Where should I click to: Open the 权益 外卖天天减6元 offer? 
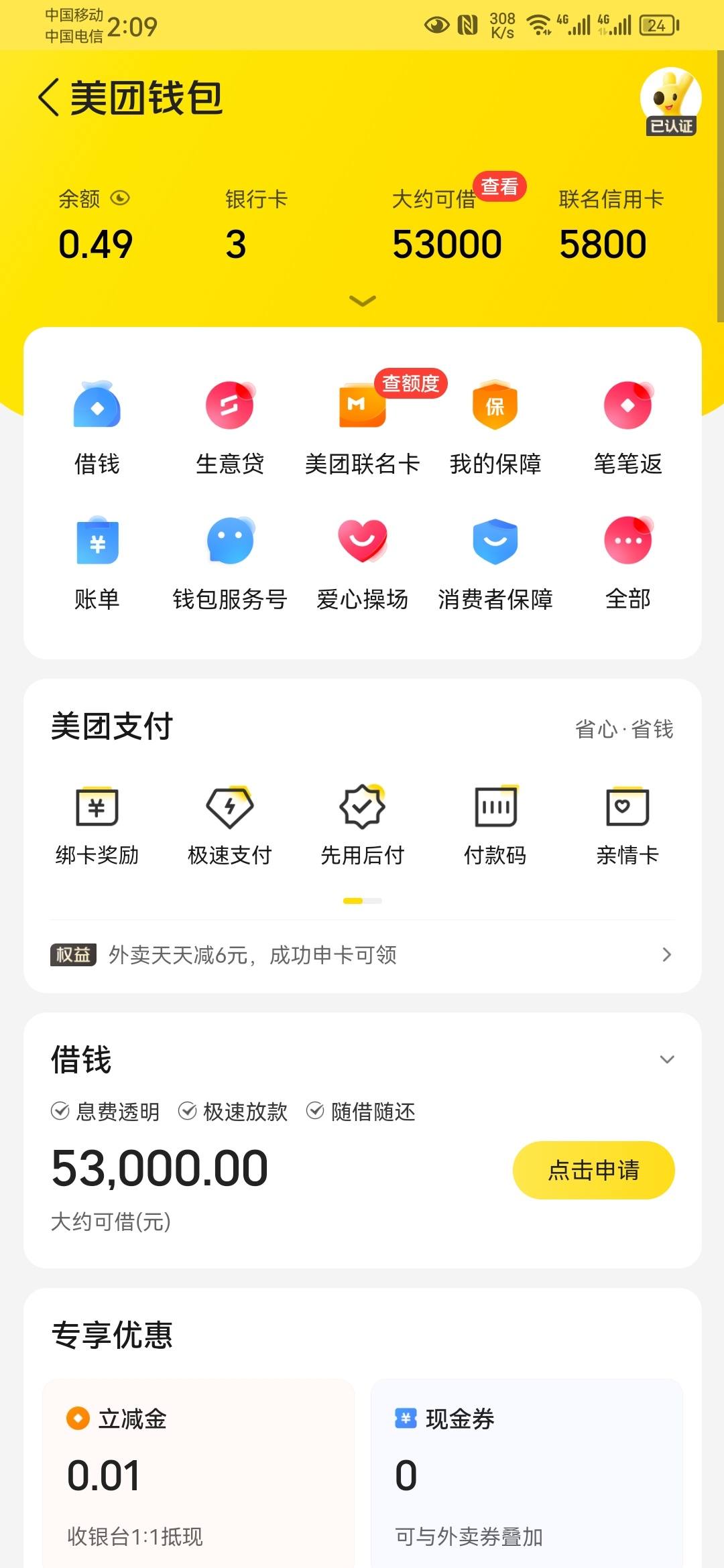point(363,955)
